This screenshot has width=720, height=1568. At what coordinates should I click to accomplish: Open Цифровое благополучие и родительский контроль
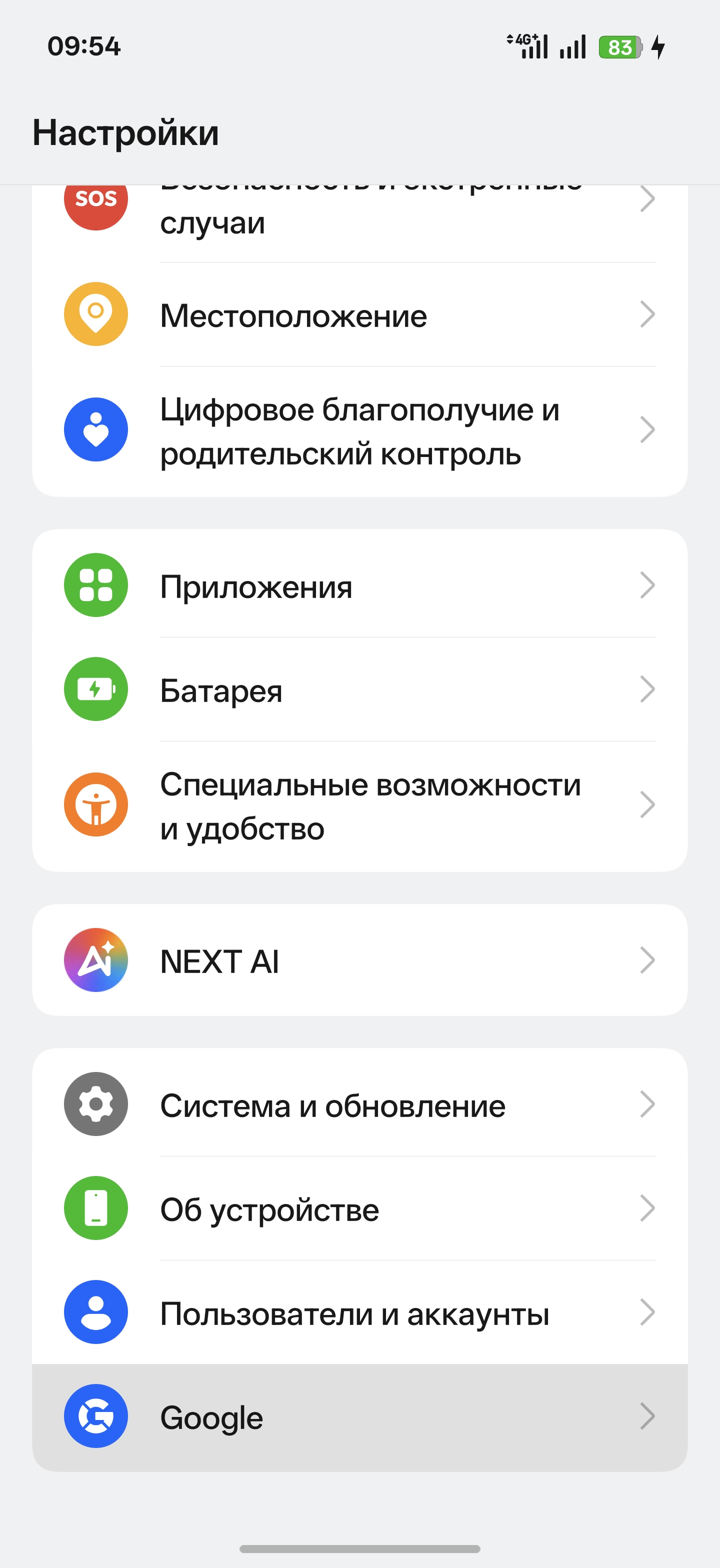[359, 431]
